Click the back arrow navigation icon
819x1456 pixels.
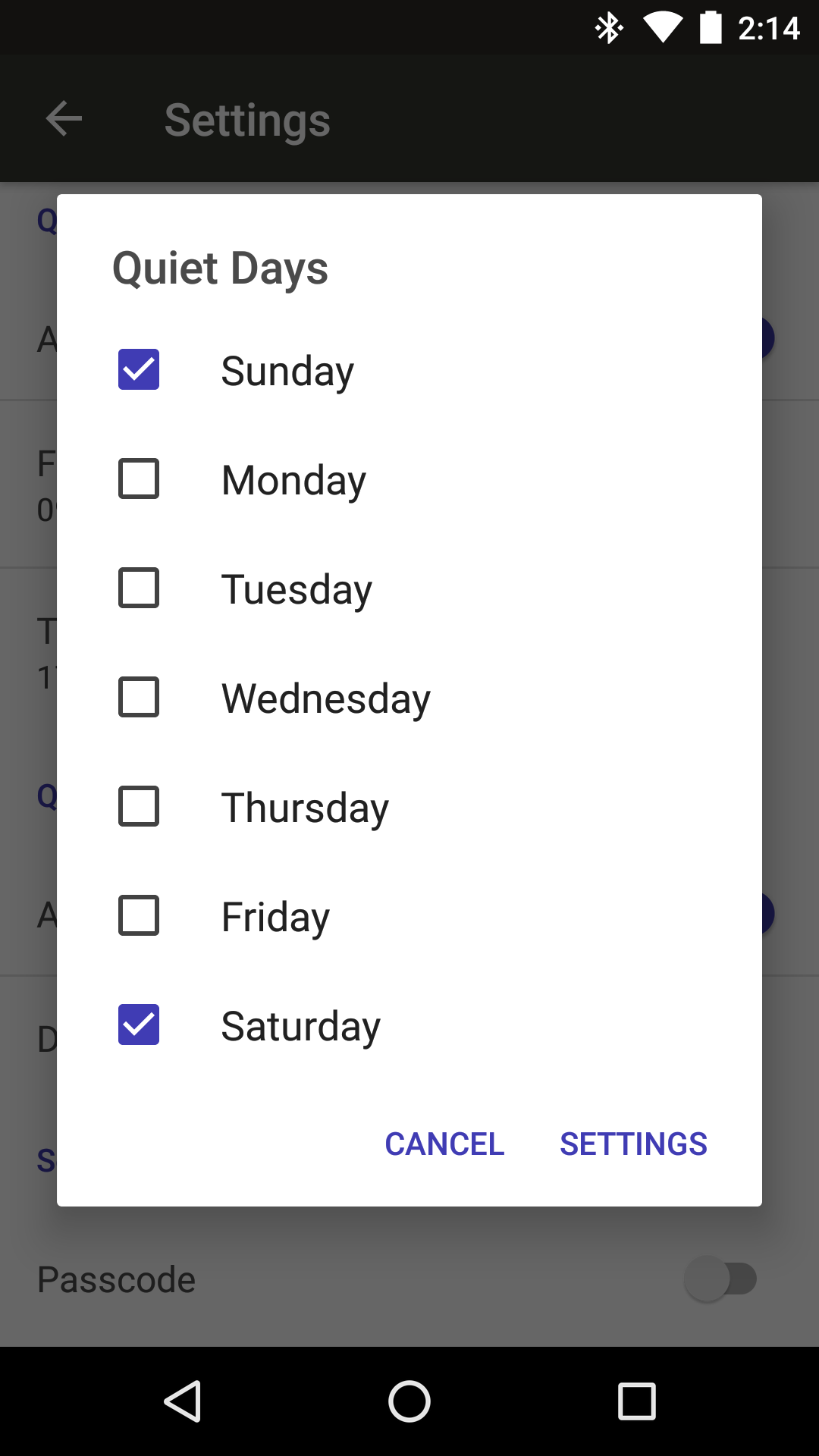click(63, 118)
